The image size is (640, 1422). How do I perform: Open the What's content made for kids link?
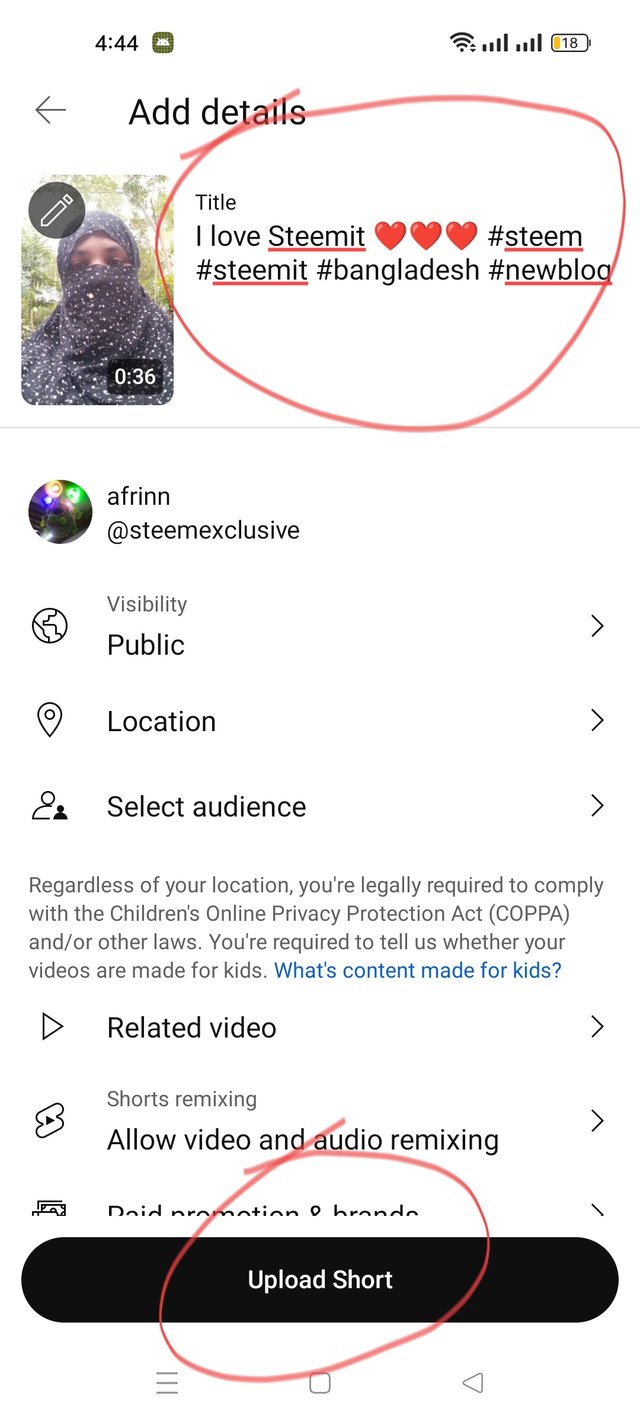pyautogui.click(x=417, y=970)
